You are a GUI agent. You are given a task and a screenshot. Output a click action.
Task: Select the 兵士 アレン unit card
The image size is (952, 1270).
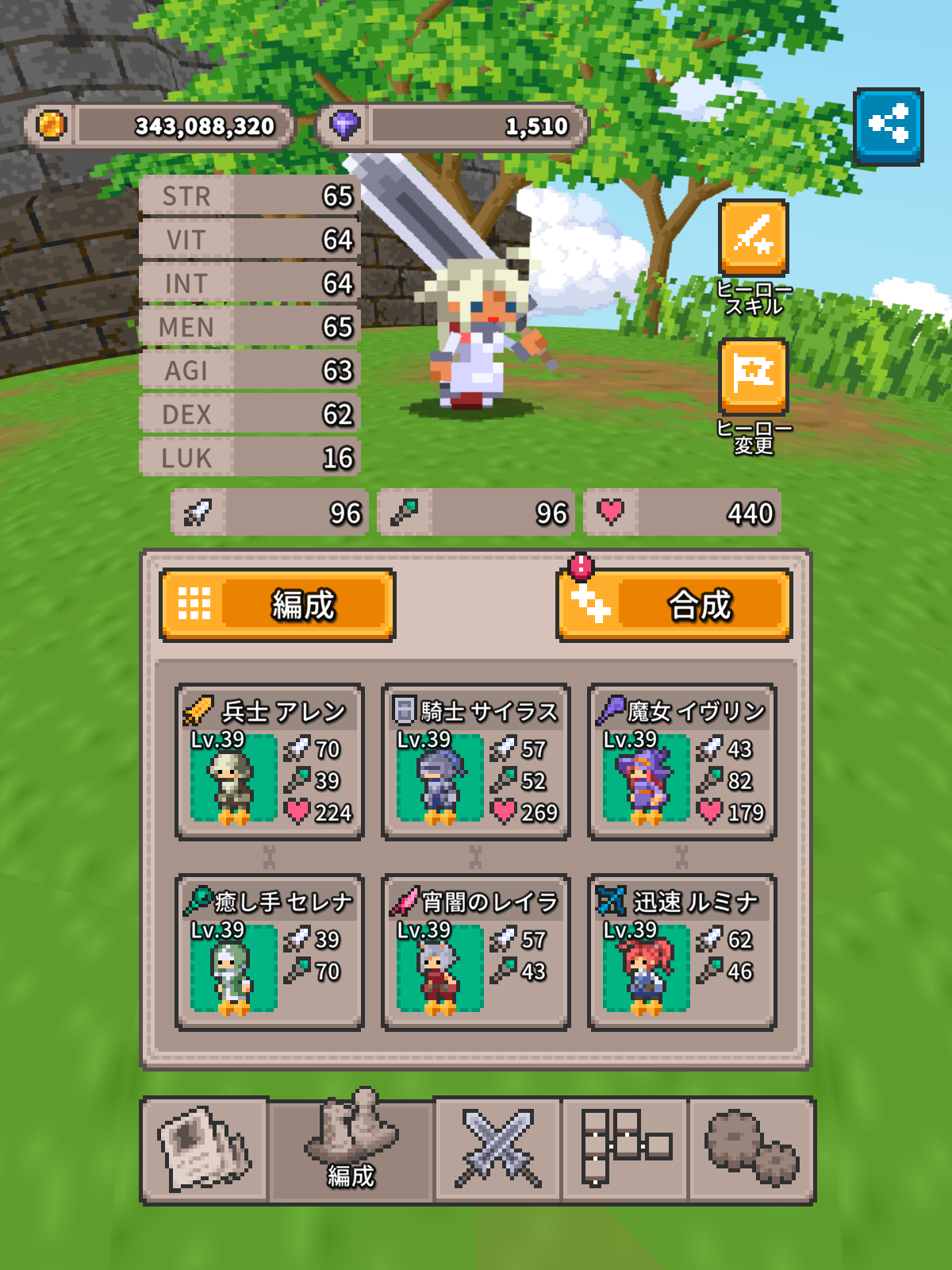point(270,762)
